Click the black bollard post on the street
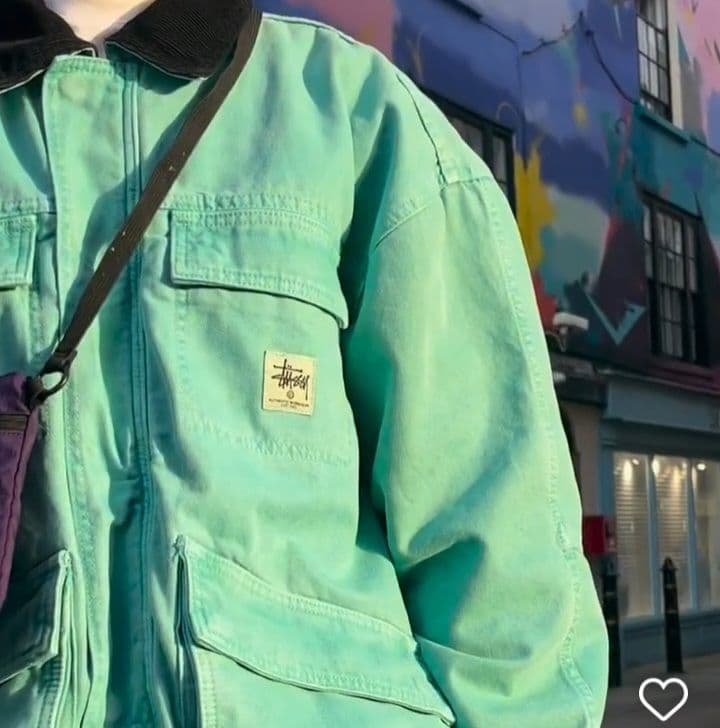The height and width of the screenshot is (728, 720). (670, 610)
